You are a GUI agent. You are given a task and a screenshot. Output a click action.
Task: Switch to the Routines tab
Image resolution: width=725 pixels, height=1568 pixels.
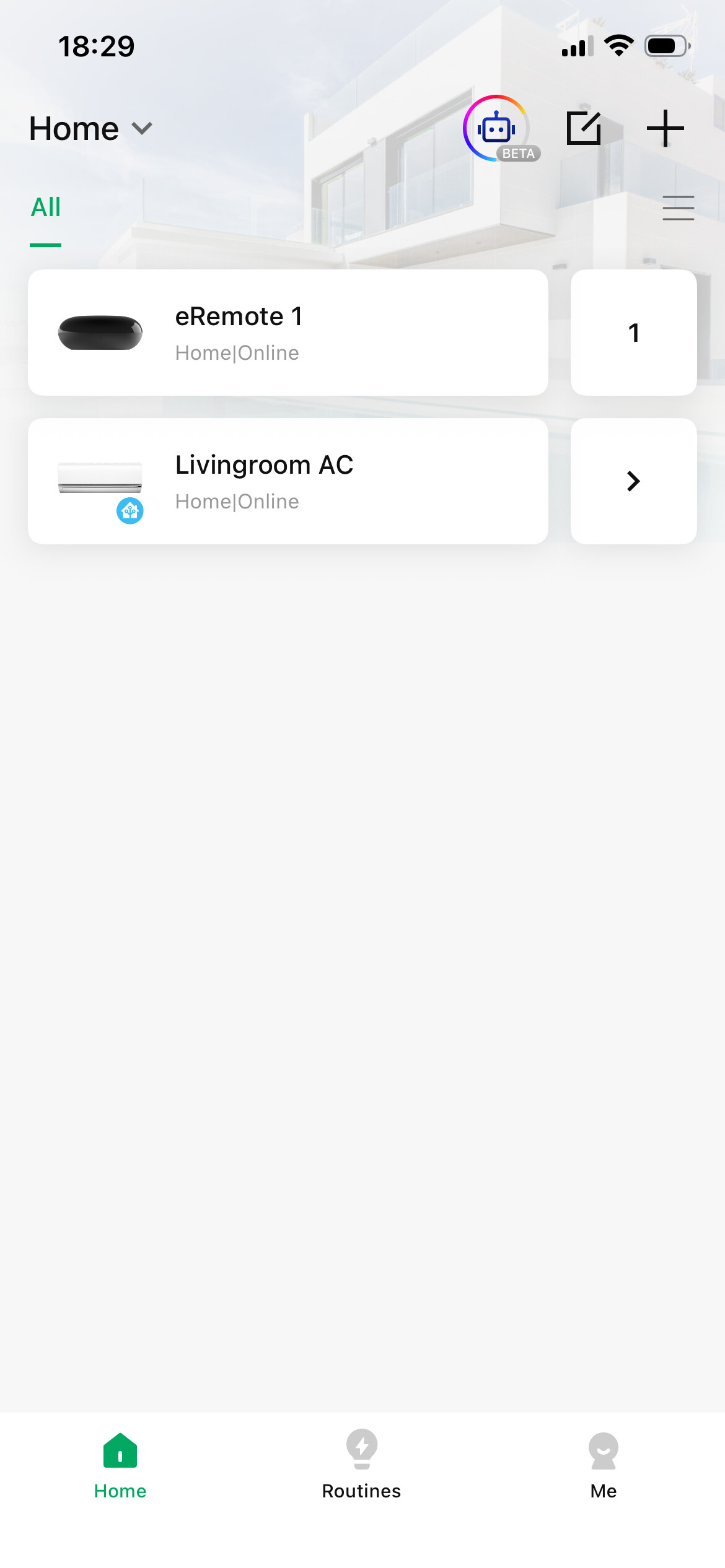point(362,1464)
